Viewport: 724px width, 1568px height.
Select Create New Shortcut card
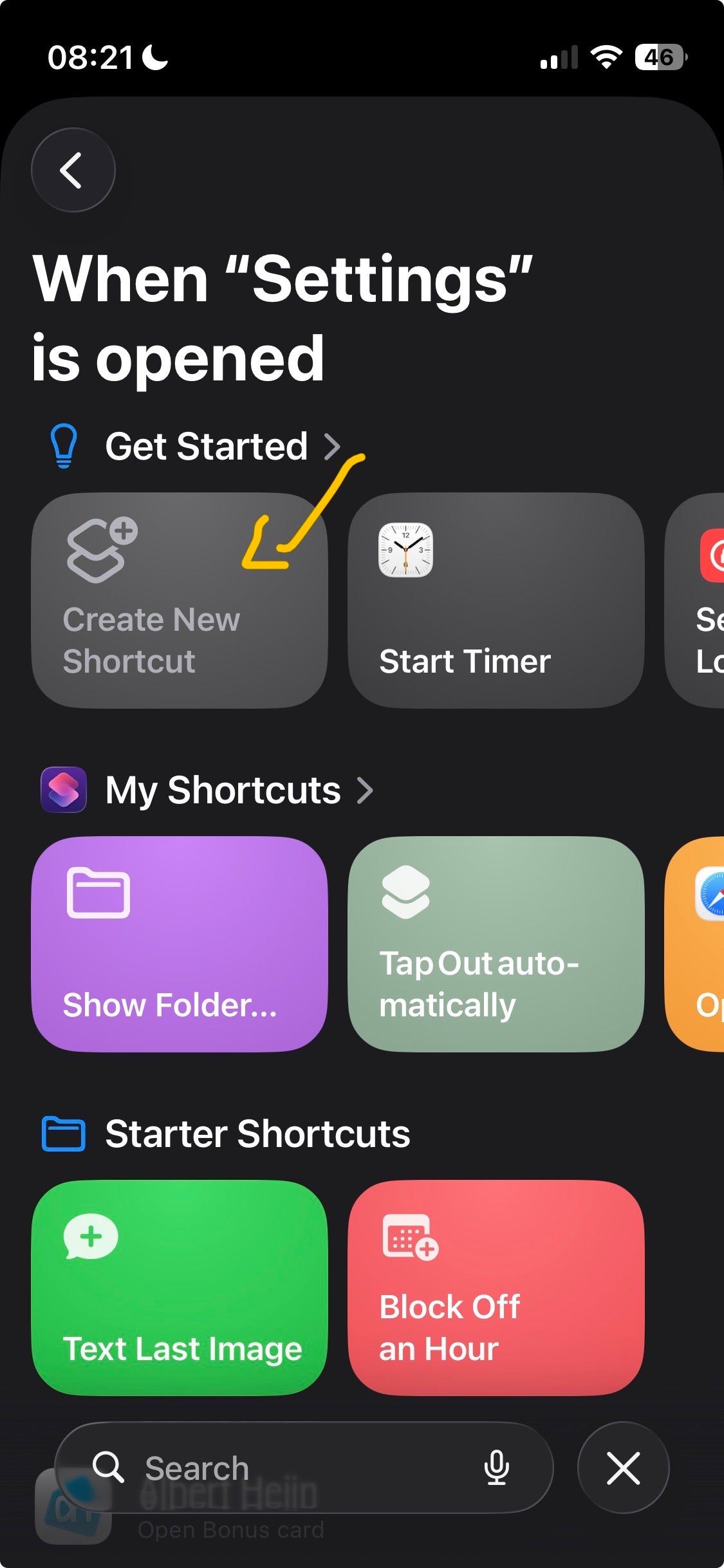point(179,601)
